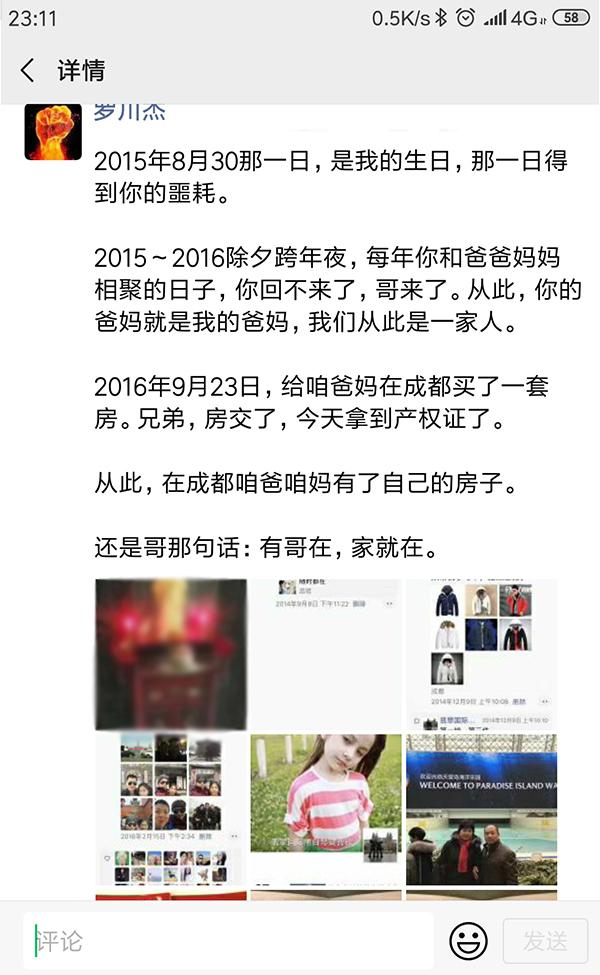Go back from the 详情 page
The height and width of the screenshot is (975, 600).
point(27,71)
